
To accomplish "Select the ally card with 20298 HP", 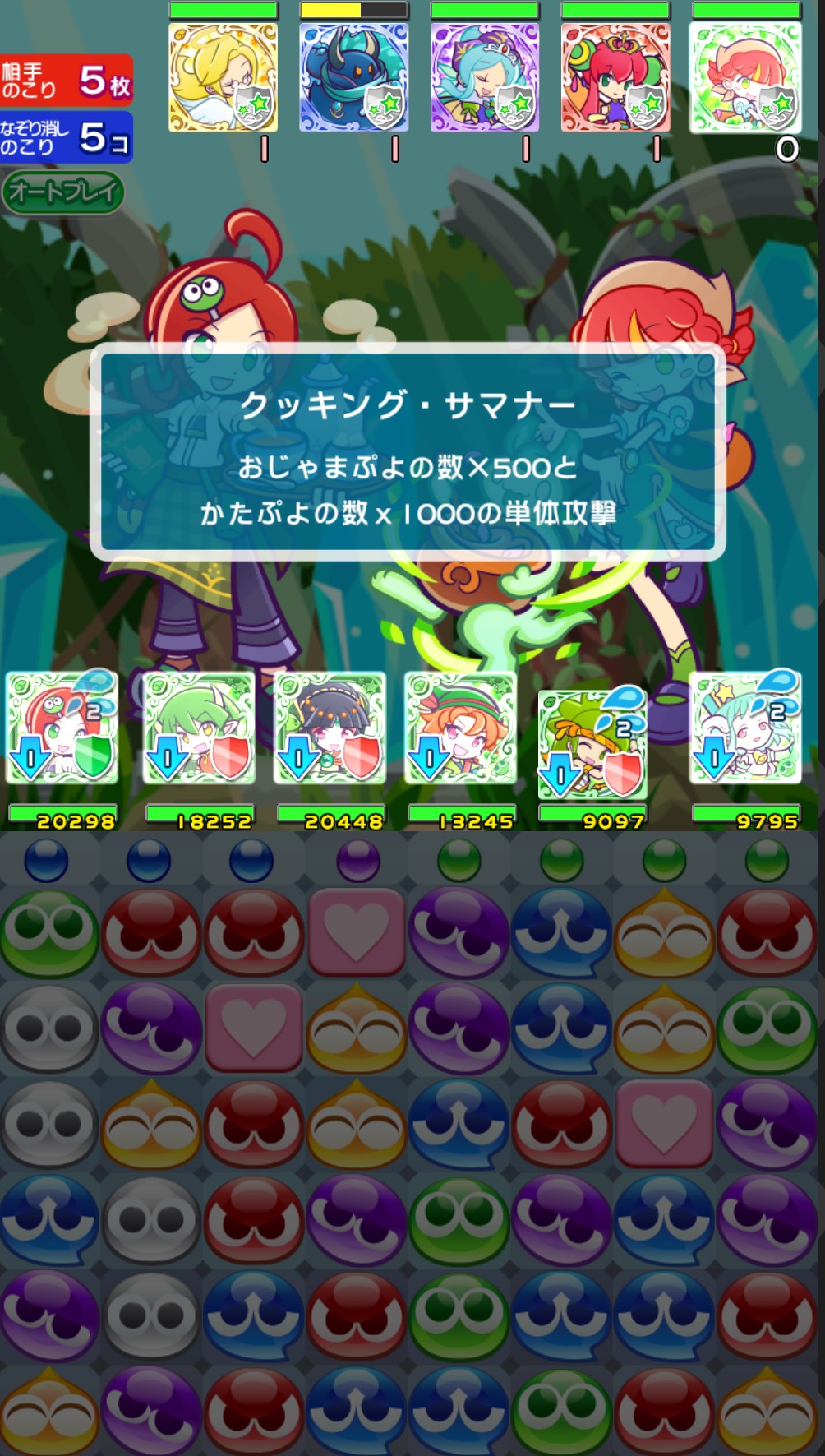I will 62,728.
